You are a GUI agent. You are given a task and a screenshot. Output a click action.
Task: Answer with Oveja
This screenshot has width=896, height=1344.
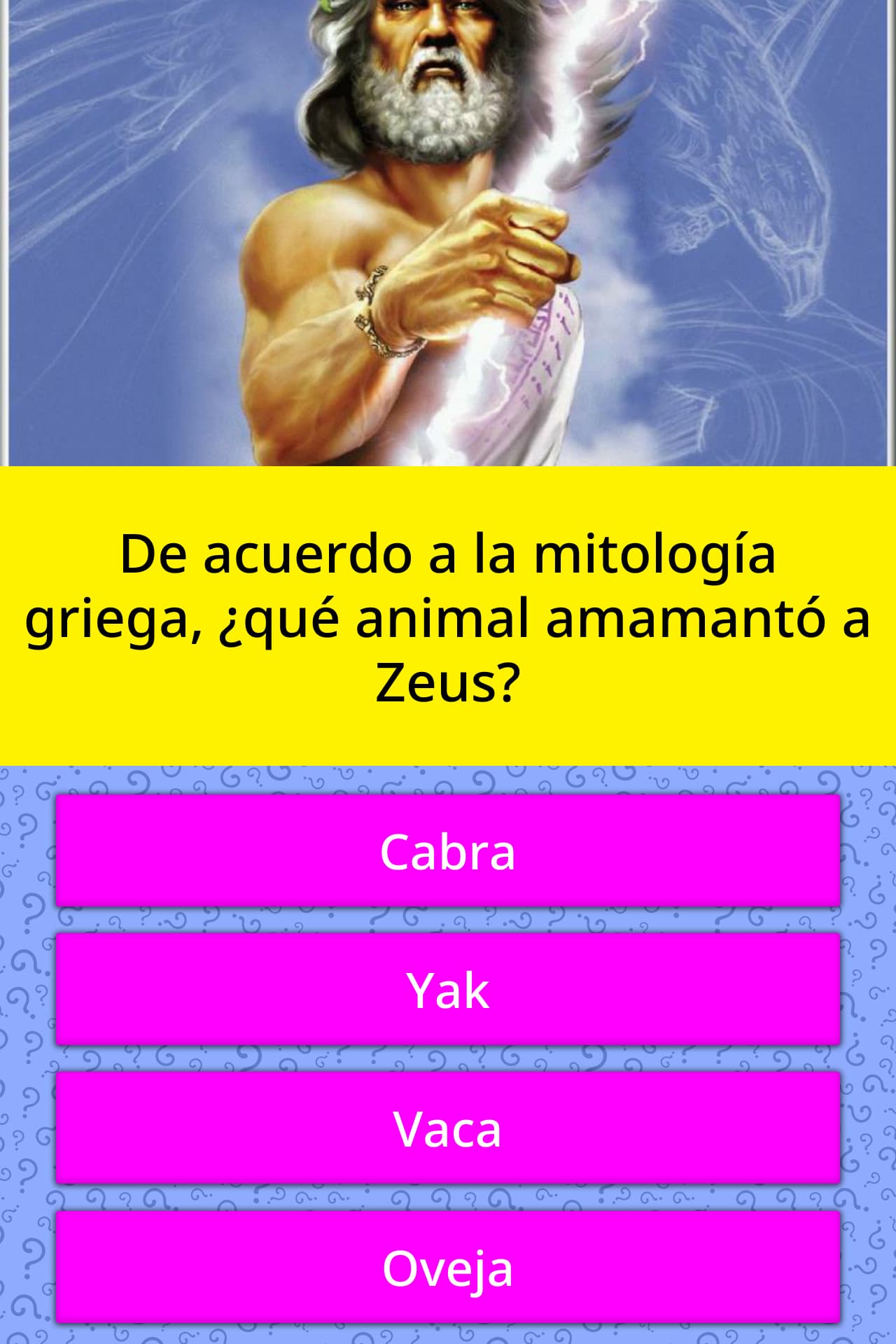point(448,1268)
